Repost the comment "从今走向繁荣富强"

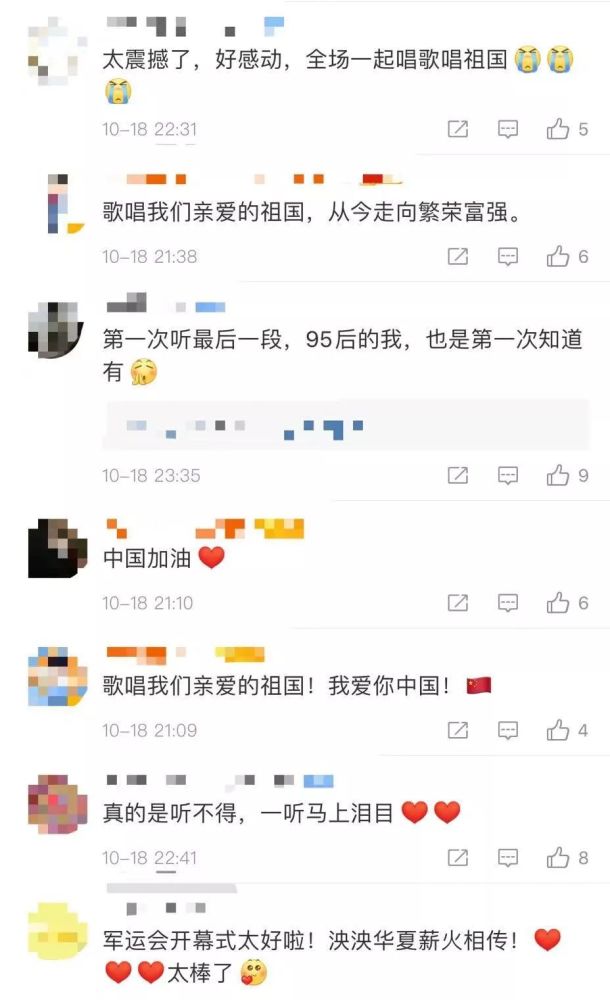click(458, 256)
